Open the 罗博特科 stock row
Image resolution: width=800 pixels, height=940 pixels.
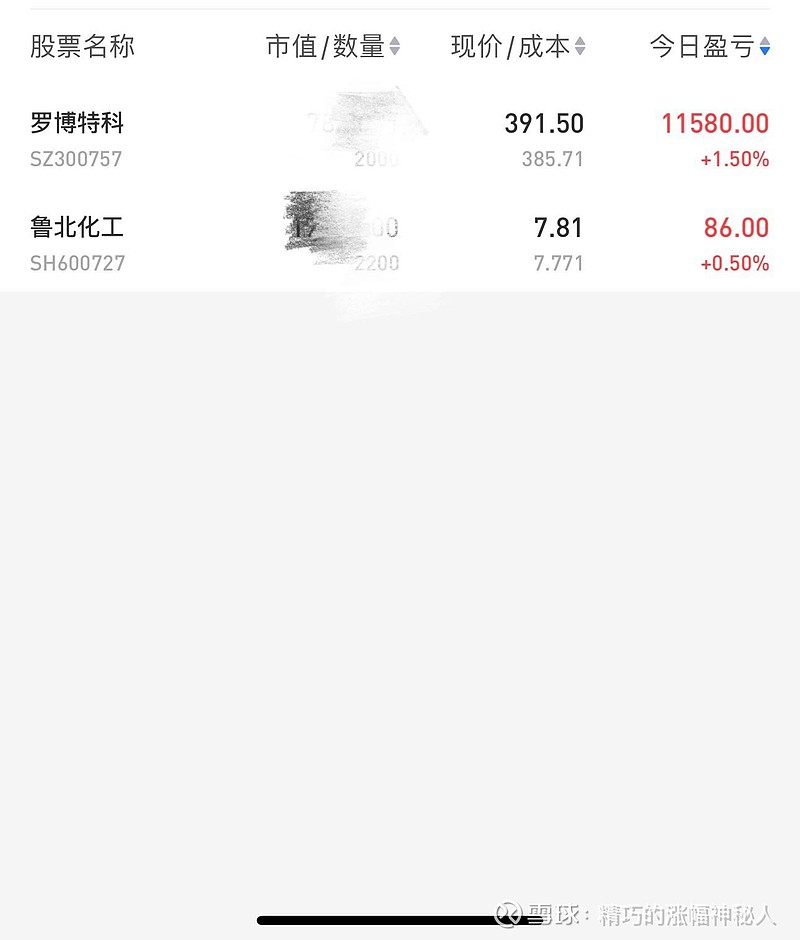[x=400, y=140]
